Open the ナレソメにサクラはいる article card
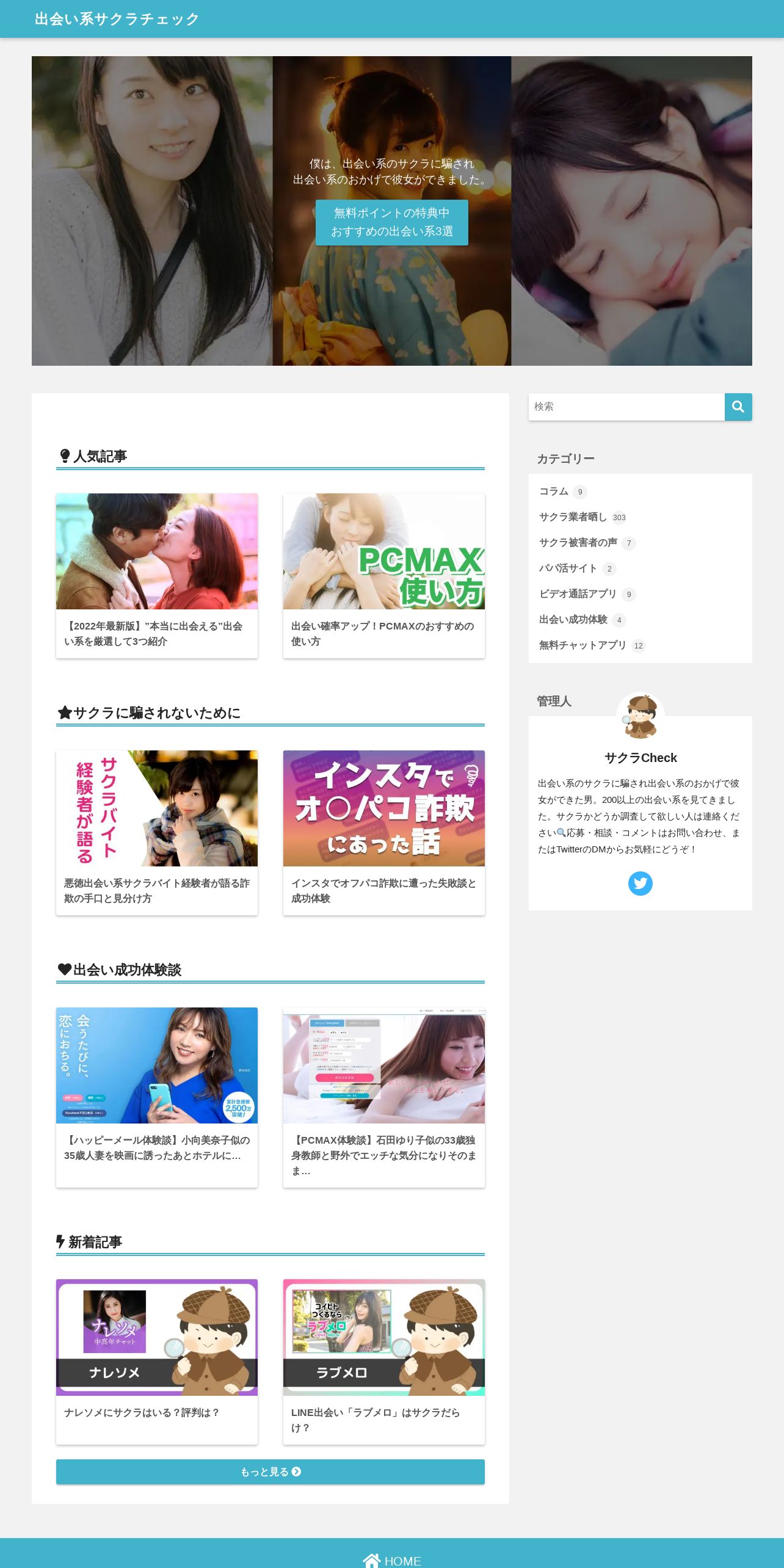 click(x=157, y=1362)
